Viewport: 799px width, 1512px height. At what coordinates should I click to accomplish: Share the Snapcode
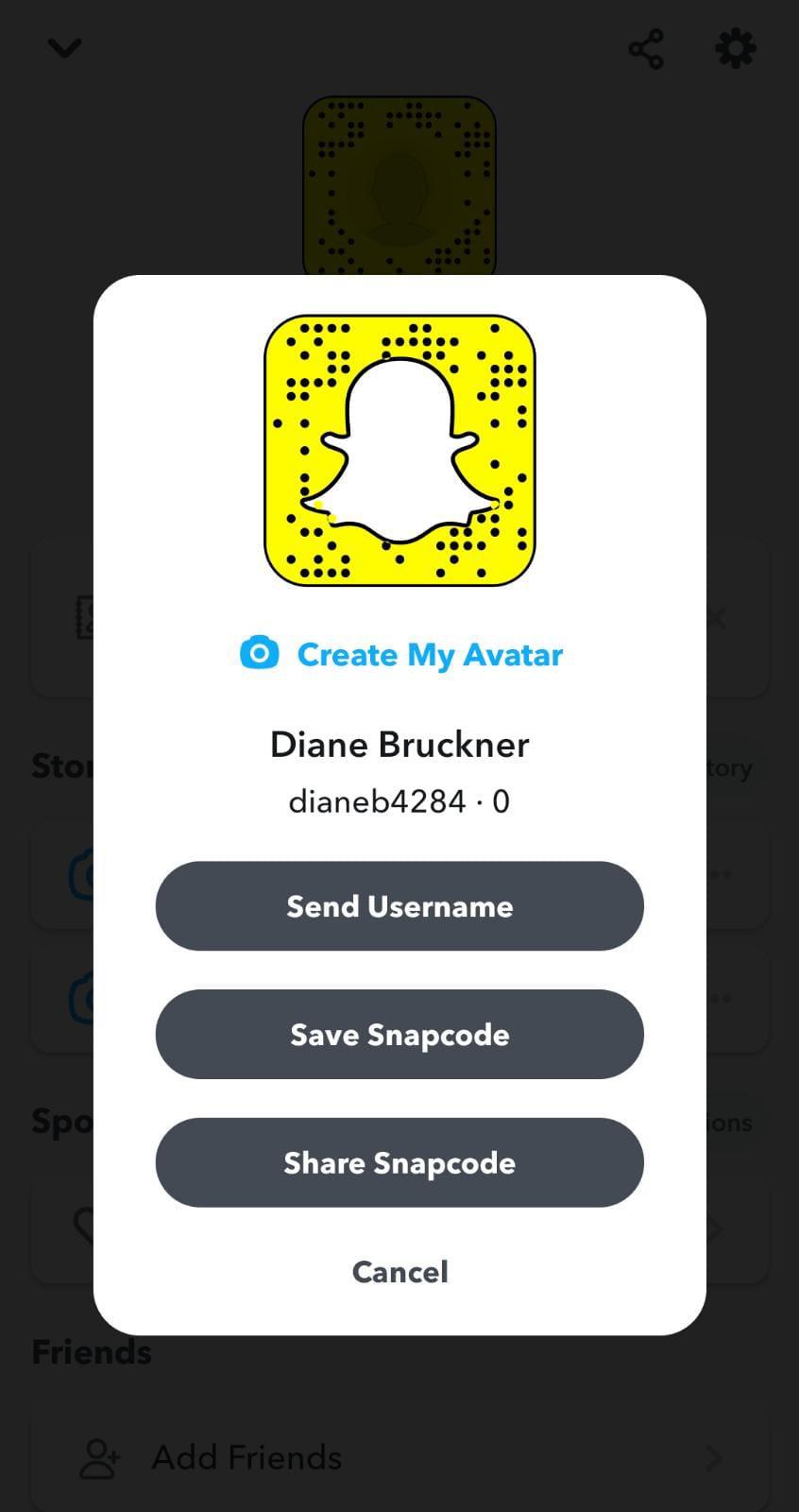(399, 1162)
